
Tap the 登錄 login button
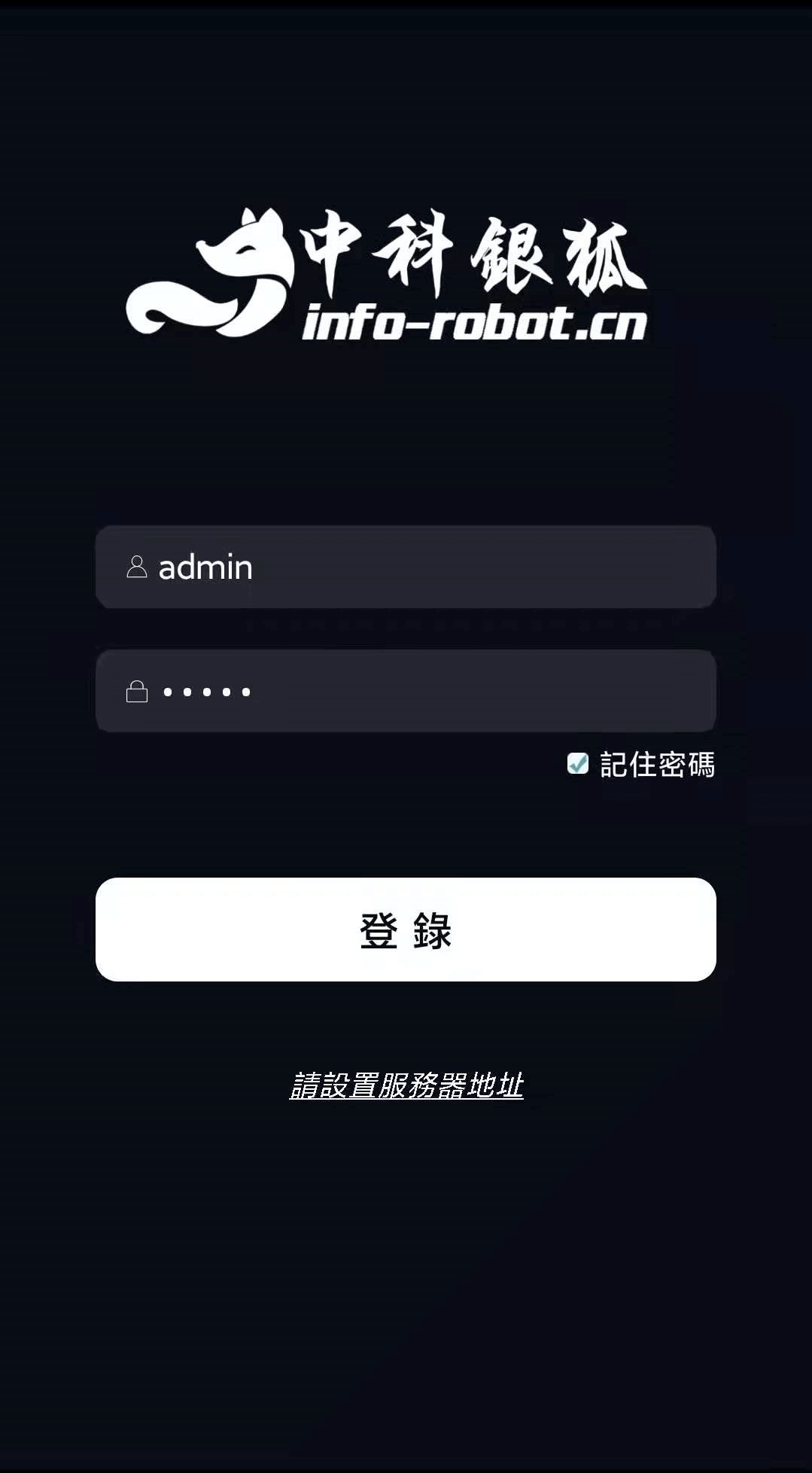[406, 930]
